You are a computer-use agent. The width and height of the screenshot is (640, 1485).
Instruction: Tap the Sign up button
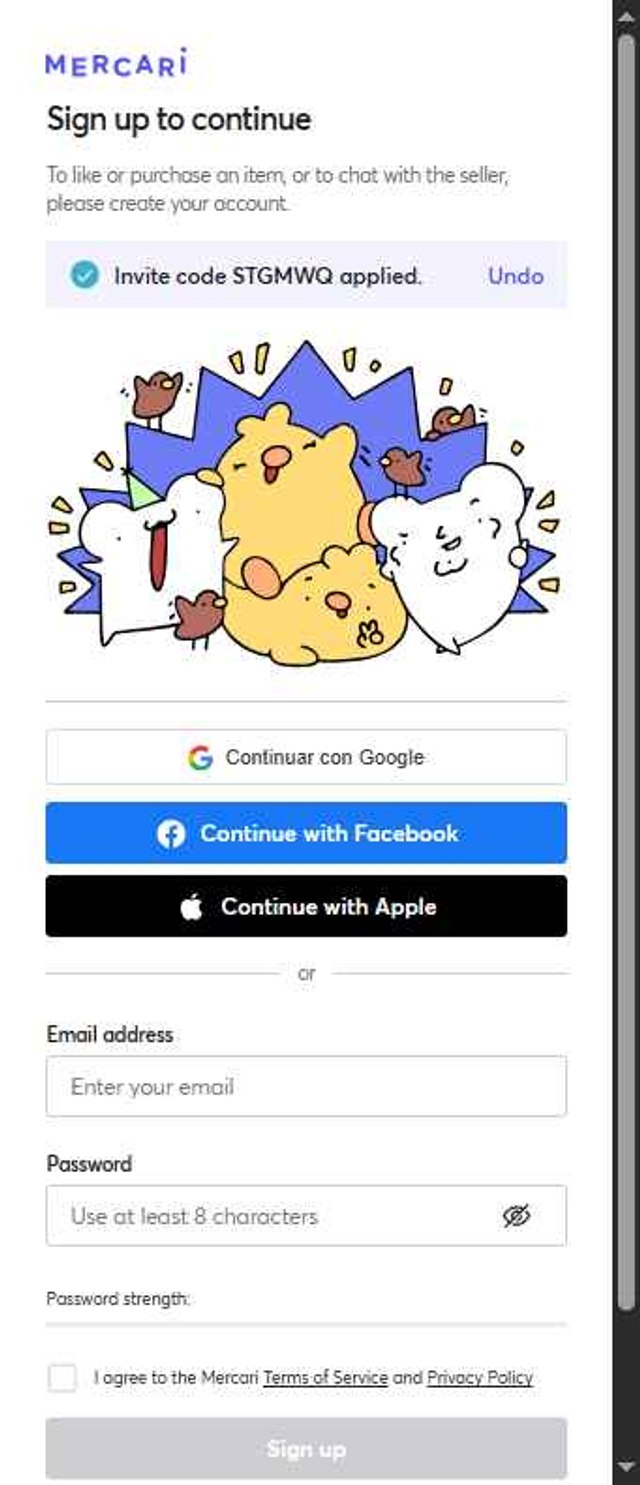click(x=306, y=1448)
